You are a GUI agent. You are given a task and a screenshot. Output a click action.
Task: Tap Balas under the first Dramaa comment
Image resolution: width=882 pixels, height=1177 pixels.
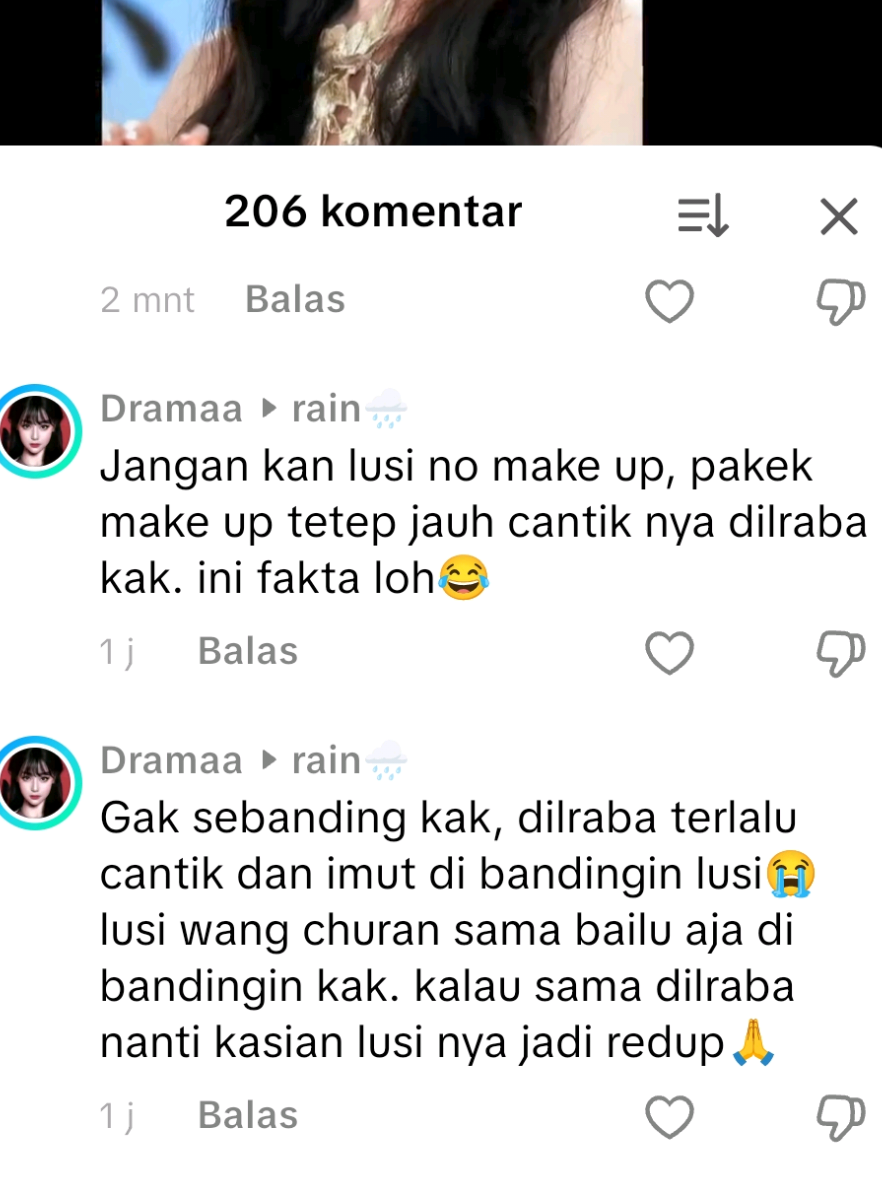point(247,652)
